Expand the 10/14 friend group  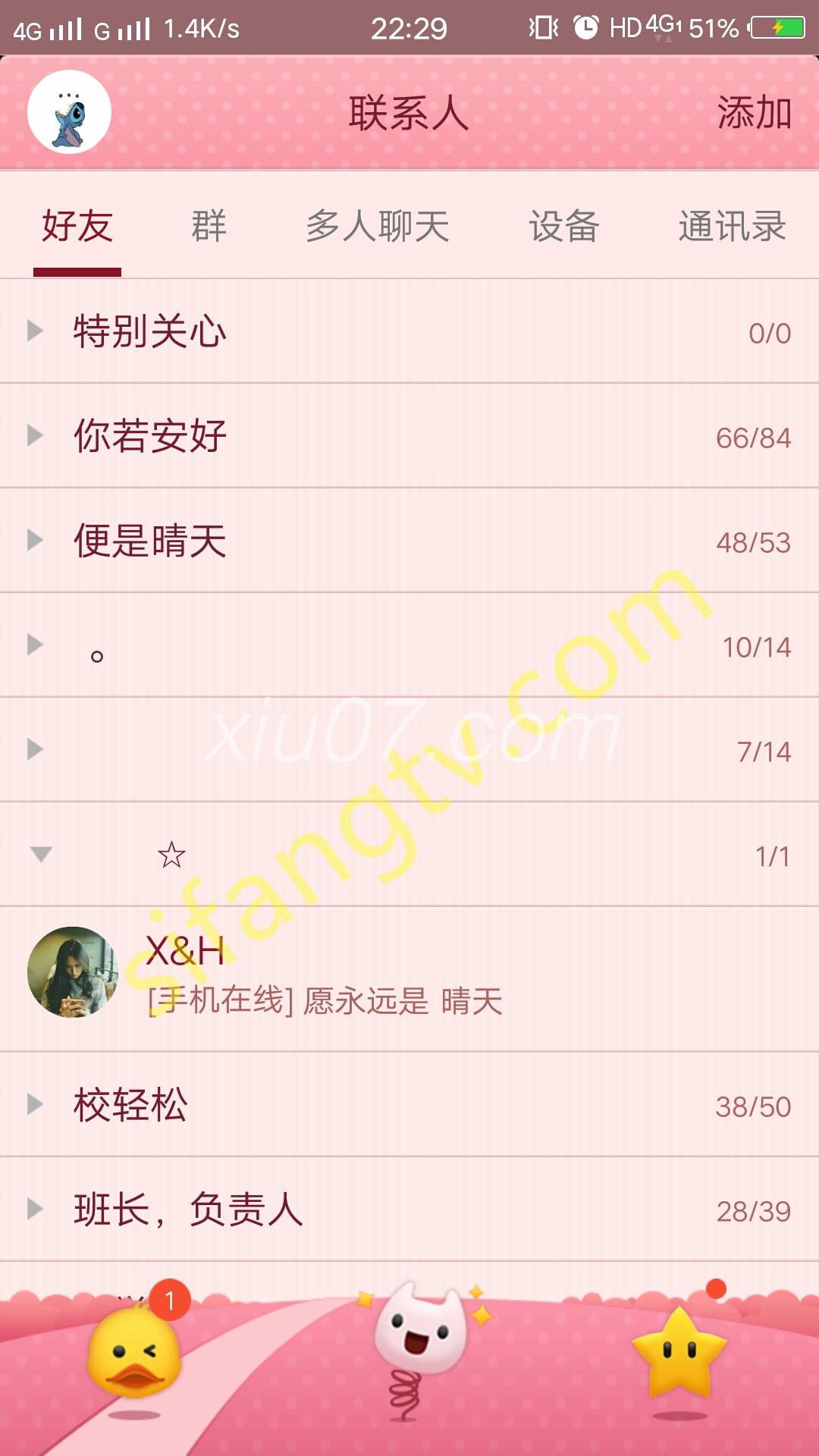409,645
